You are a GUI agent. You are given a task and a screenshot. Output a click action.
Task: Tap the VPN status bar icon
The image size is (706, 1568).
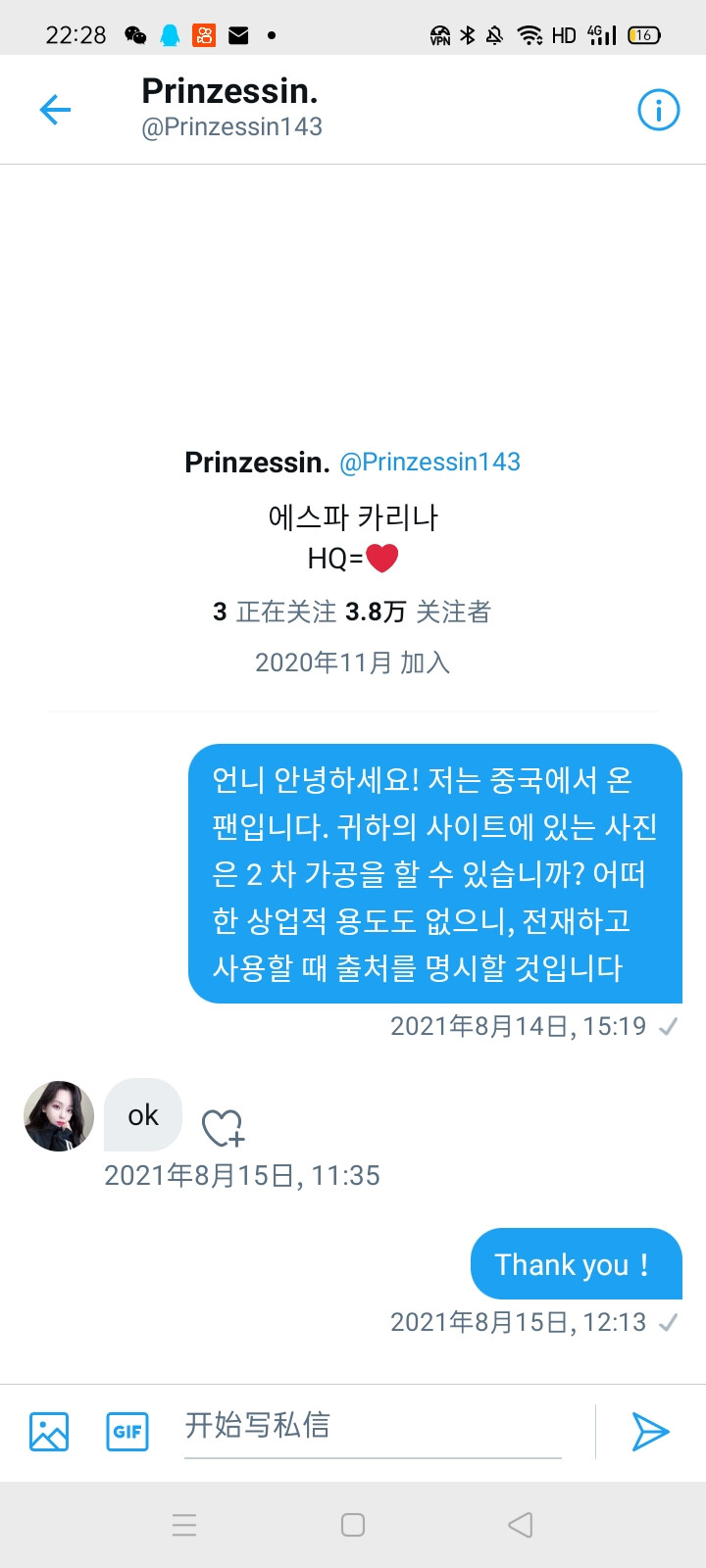(438, 34)
